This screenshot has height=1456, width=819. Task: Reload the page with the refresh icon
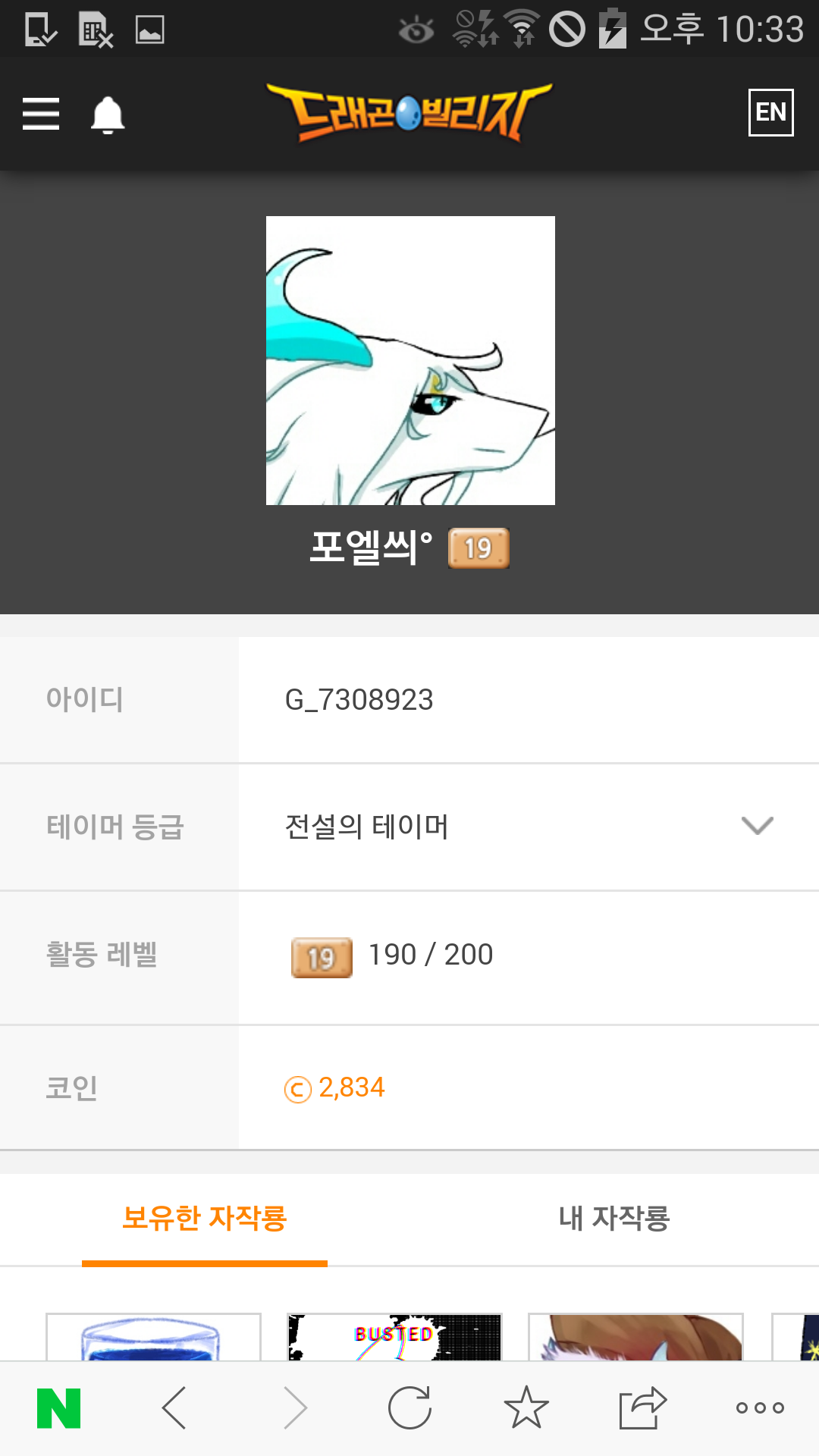(x=409, y=1408)
